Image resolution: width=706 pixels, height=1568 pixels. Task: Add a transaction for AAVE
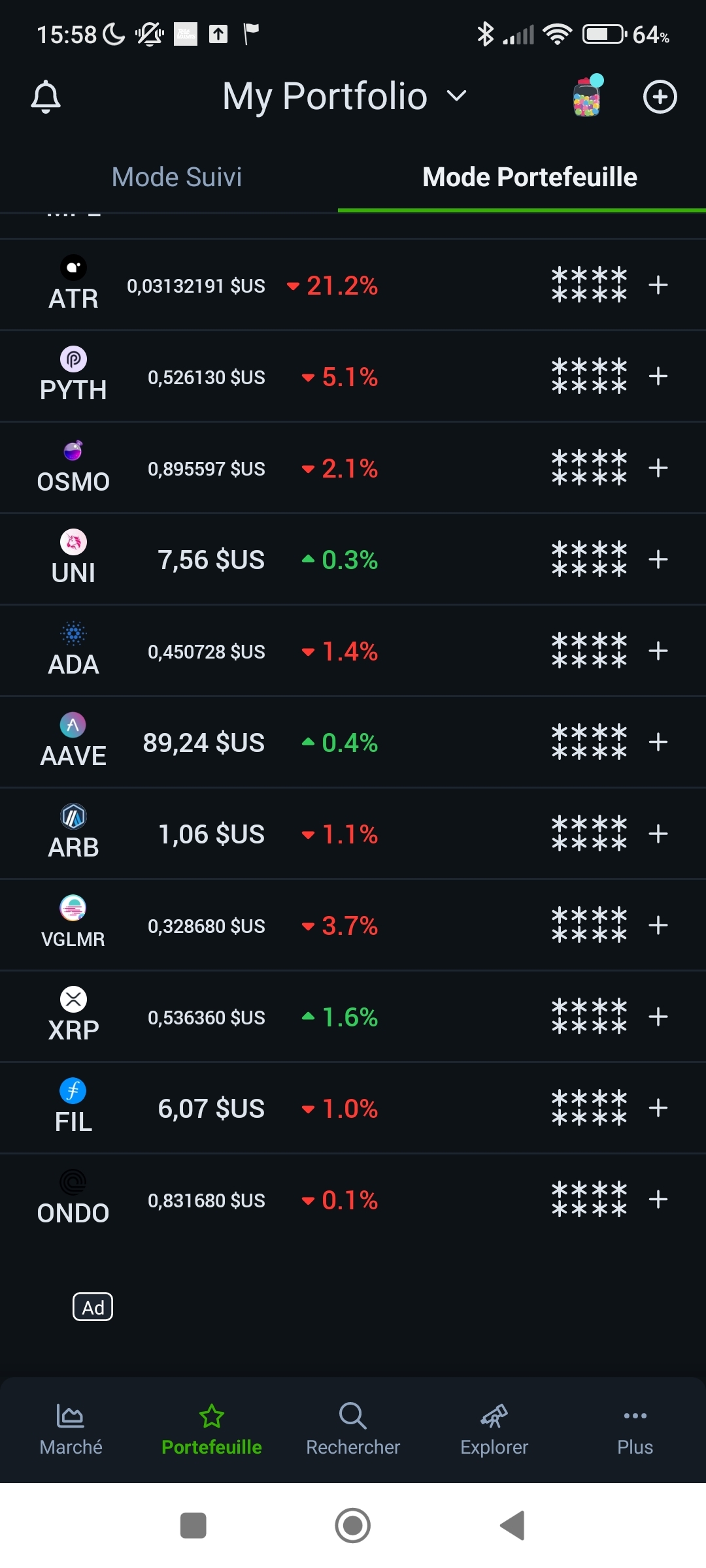658,742
